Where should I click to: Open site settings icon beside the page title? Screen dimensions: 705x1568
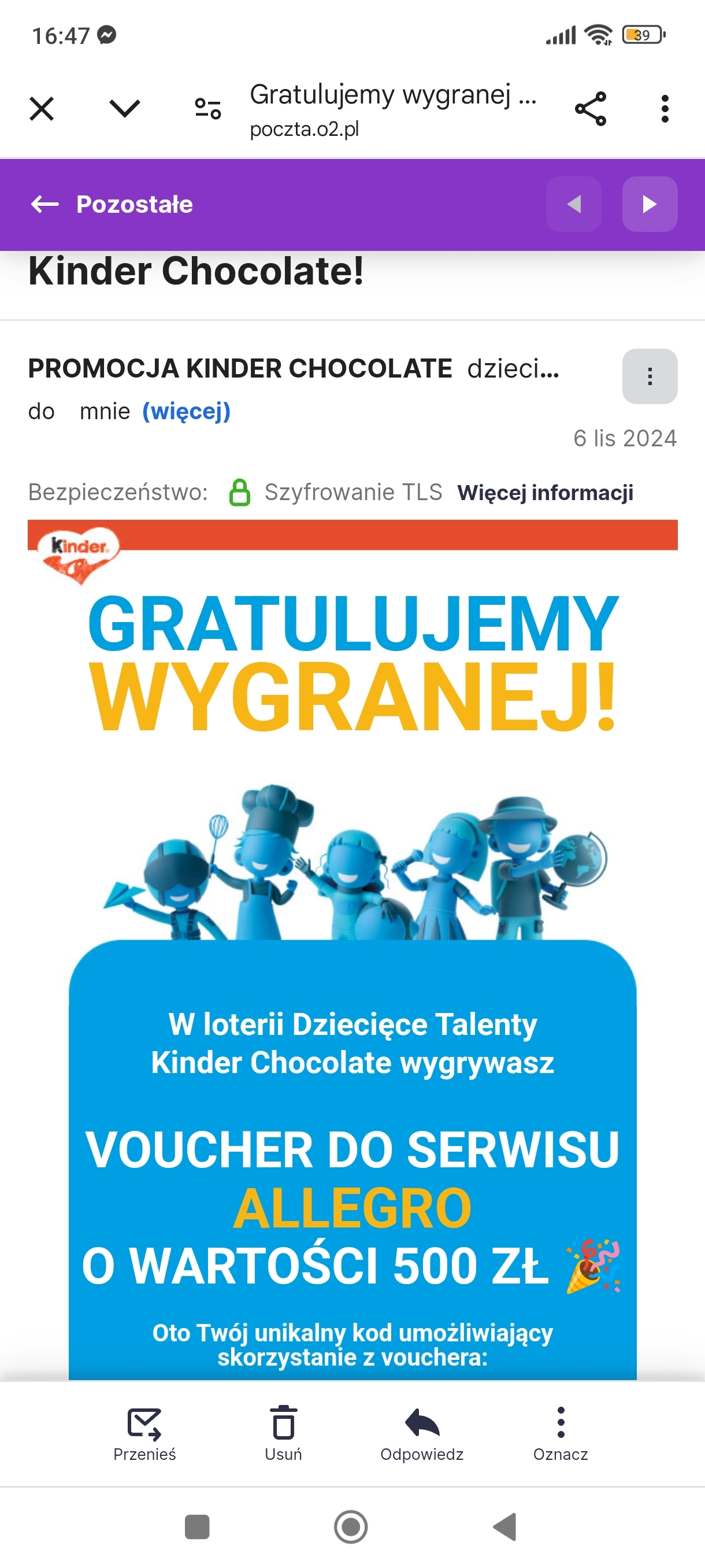click(207, 109)
